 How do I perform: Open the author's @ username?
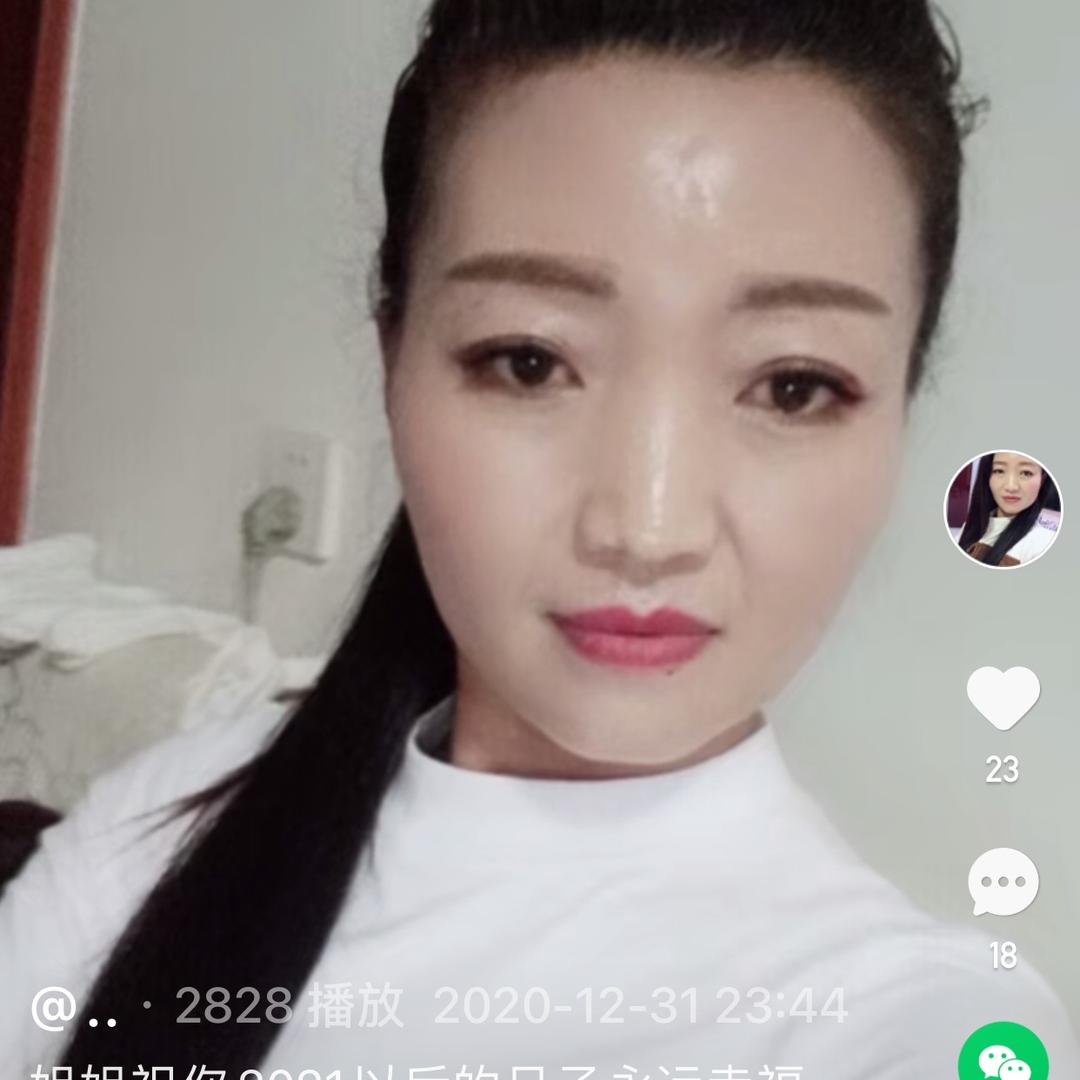[x=75, y=1007]
